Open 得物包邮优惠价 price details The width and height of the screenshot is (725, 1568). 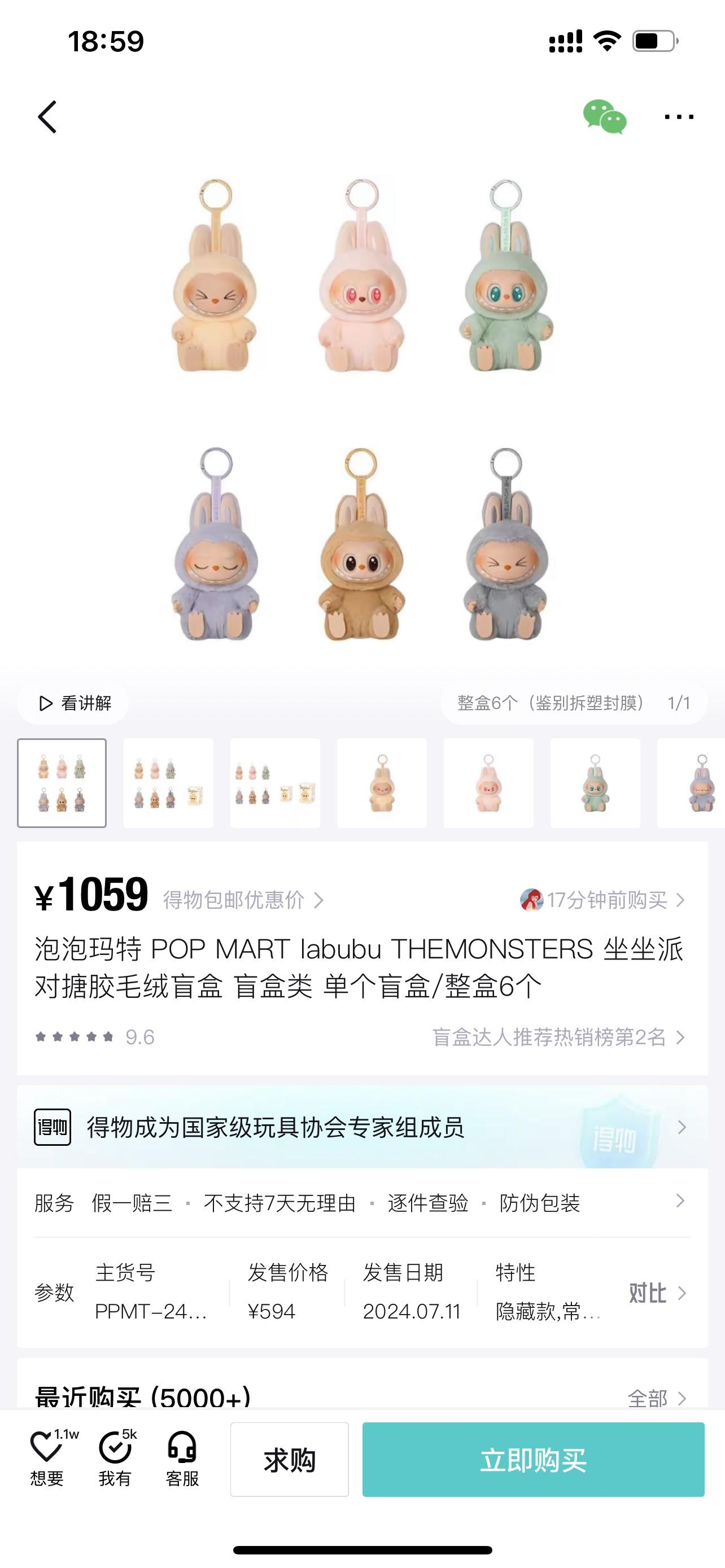pos(242,900)
